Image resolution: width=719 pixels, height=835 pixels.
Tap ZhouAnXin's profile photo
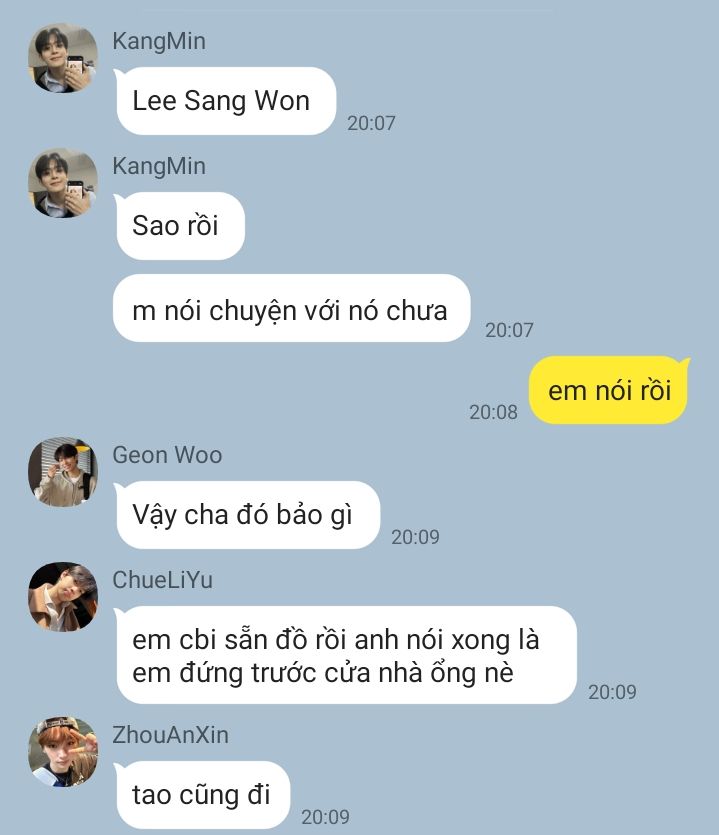click(x=62, y=751)
